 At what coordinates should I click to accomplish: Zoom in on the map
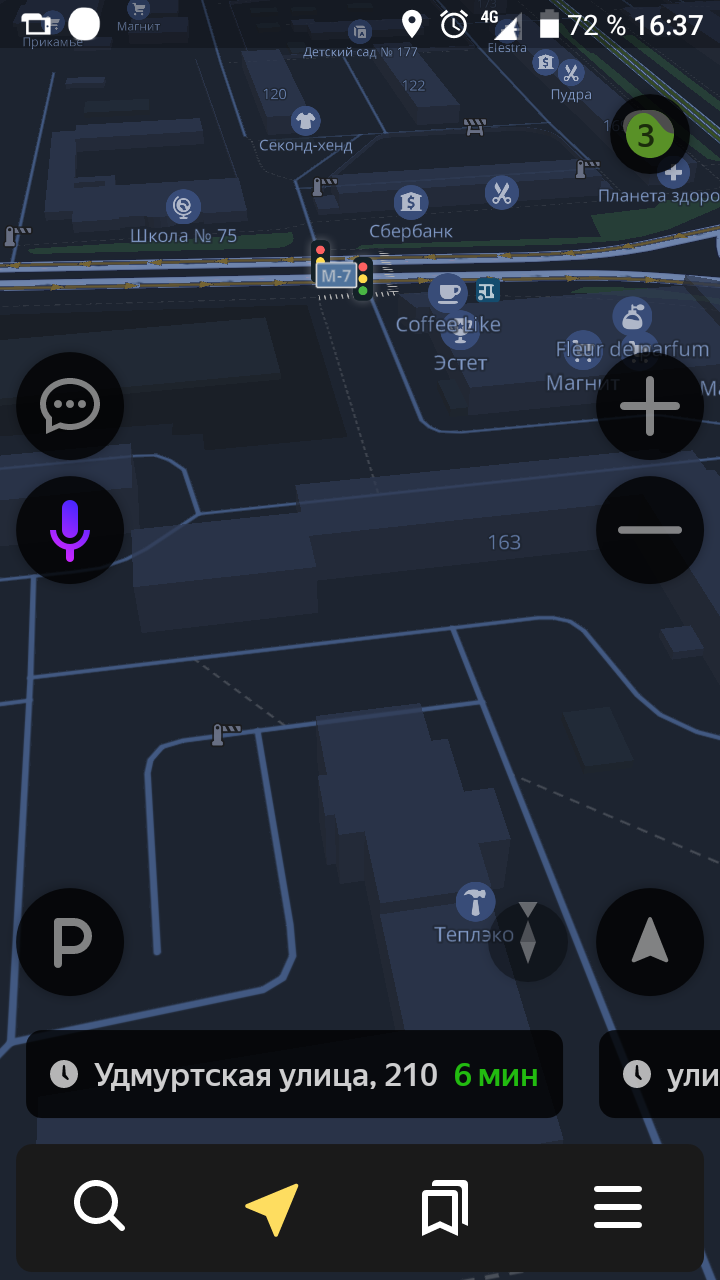tap(650, 406)
